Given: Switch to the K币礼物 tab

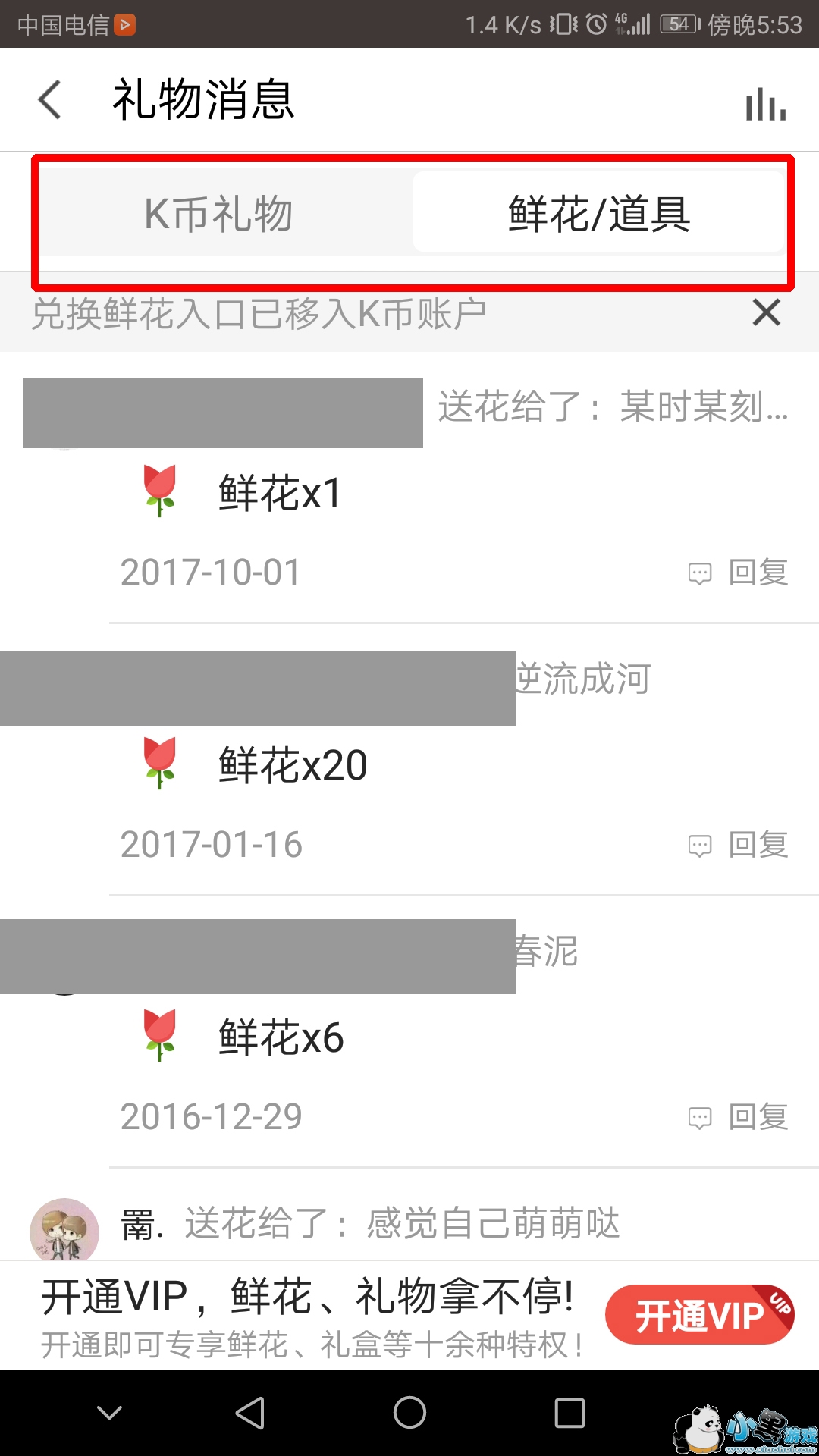Looking at the screenshot, I should 218,213.
